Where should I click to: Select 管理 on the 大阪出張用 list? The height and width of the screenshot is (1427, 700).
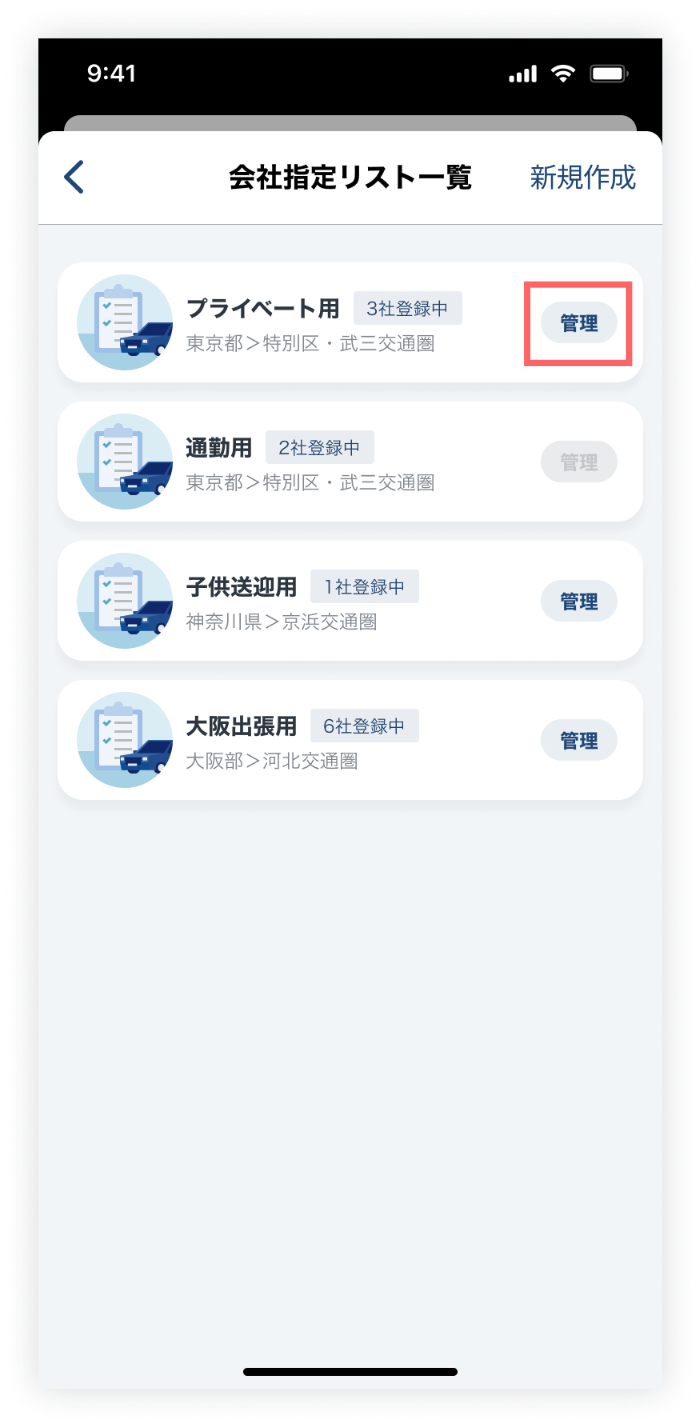[579, 741]
